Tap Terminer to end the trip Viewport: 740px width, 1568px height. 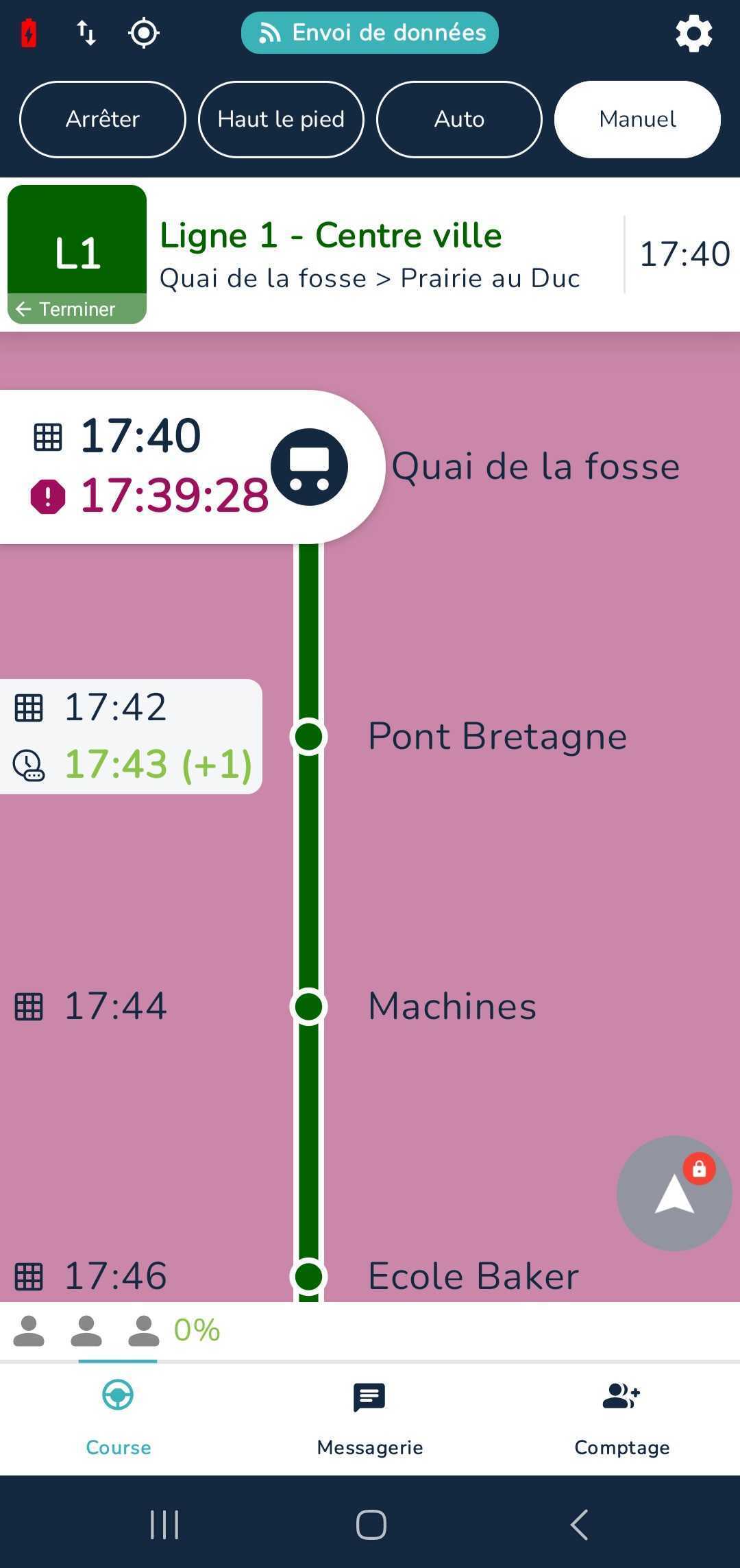pyautogui.click(x=77, y=309)
